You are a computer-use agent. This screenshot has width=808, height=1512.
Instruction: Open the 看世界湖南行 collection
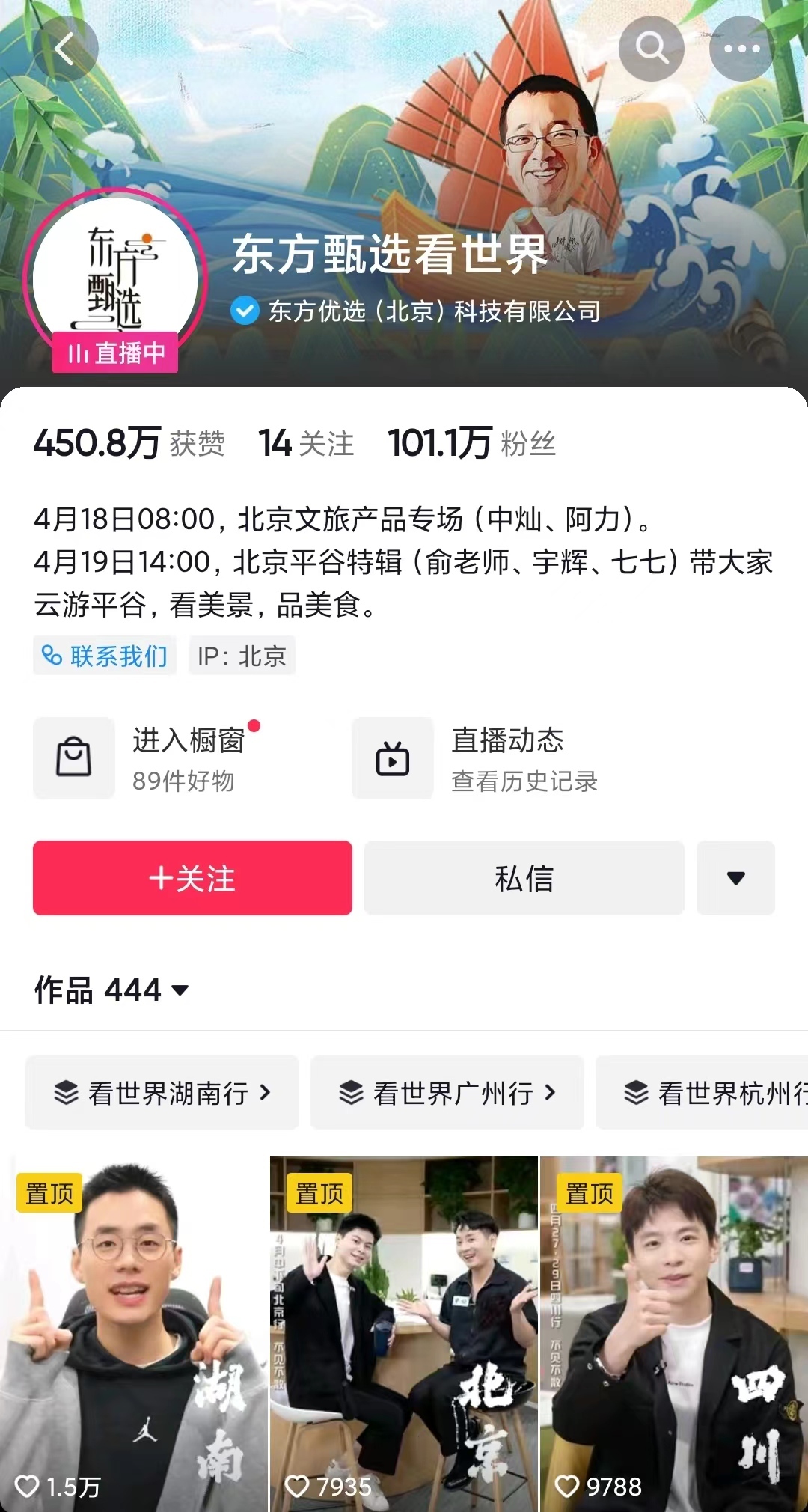(162, 1093)
